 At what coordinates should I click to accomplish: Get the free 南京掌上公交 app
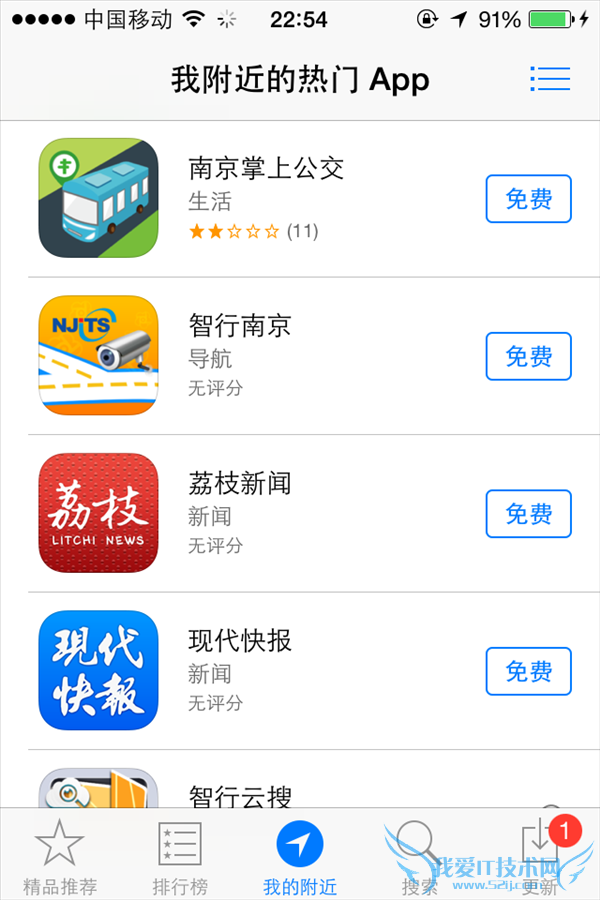(528, 199)
